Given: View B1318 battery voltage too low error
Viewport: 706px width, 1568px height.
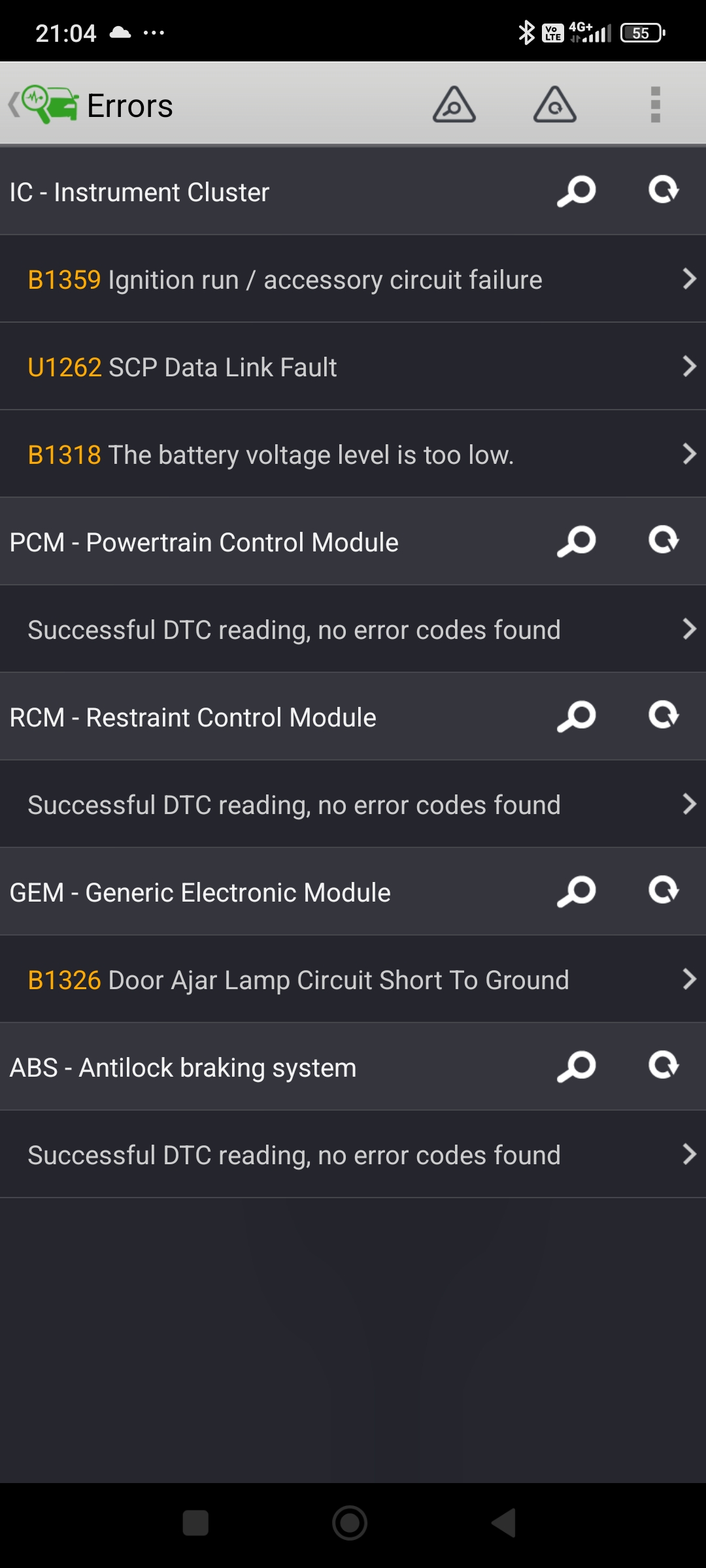Looking at the screenshot, I should click(353, 454).
